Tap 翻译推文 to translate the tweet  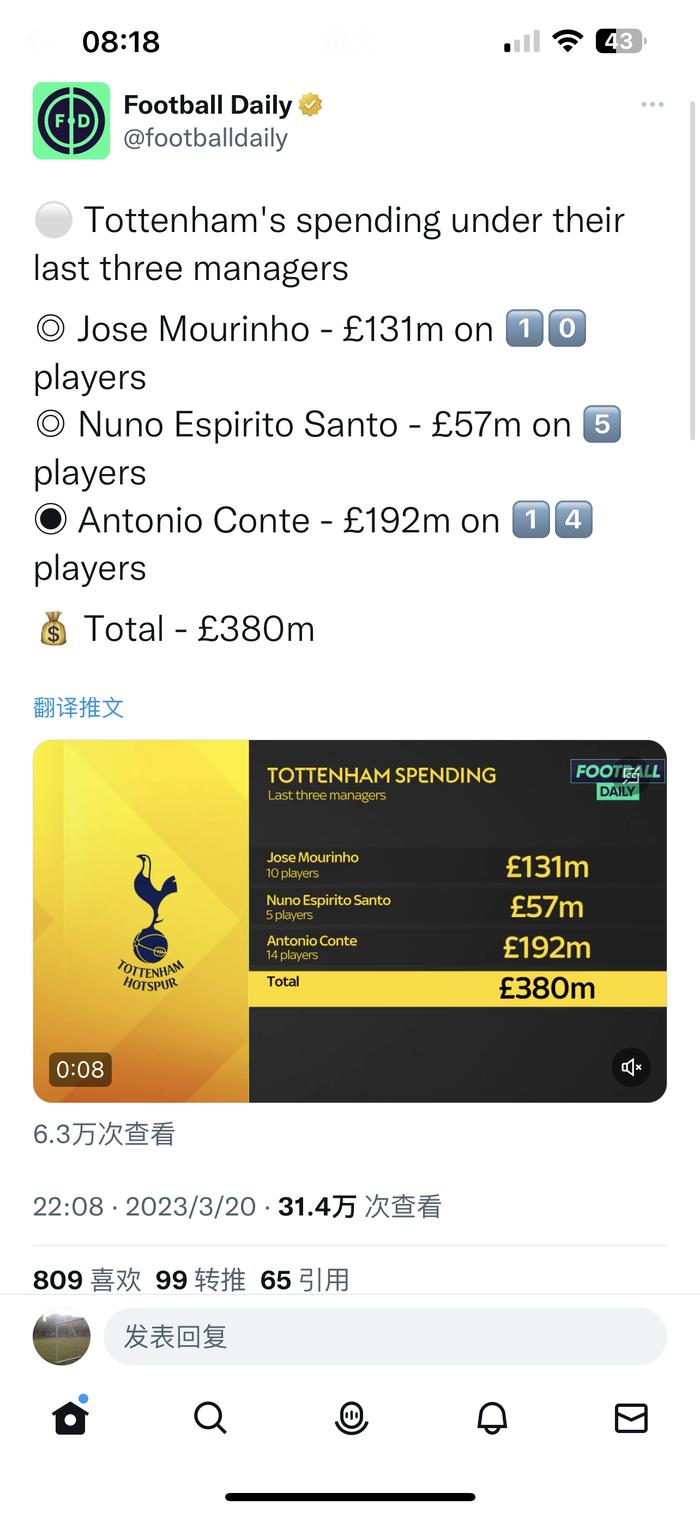[79, 707]
